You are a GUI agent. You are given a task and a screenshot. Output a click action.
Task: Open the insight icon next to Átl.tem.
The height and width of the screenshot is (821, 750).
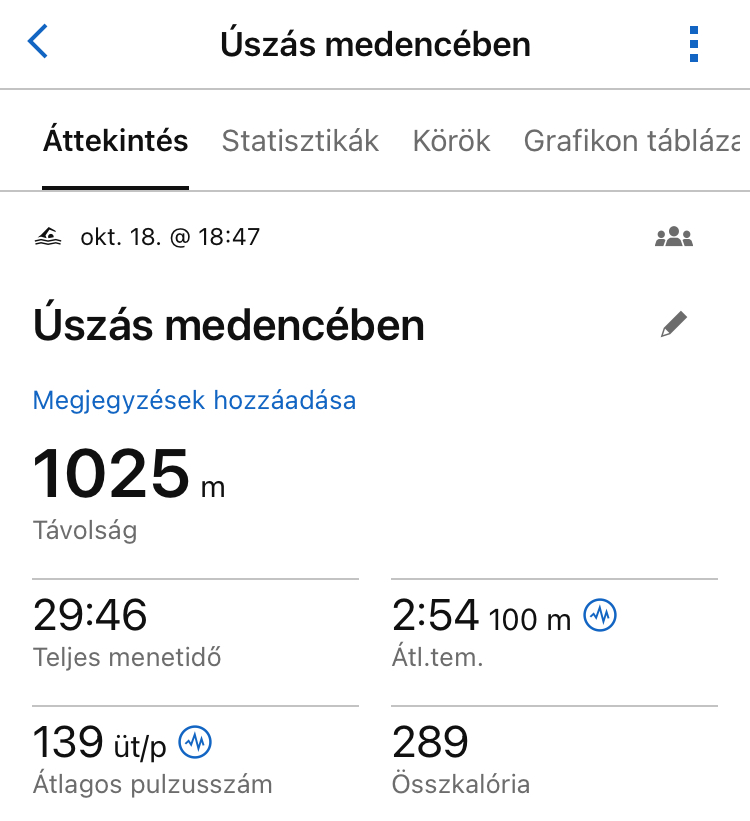click(600, 615)
